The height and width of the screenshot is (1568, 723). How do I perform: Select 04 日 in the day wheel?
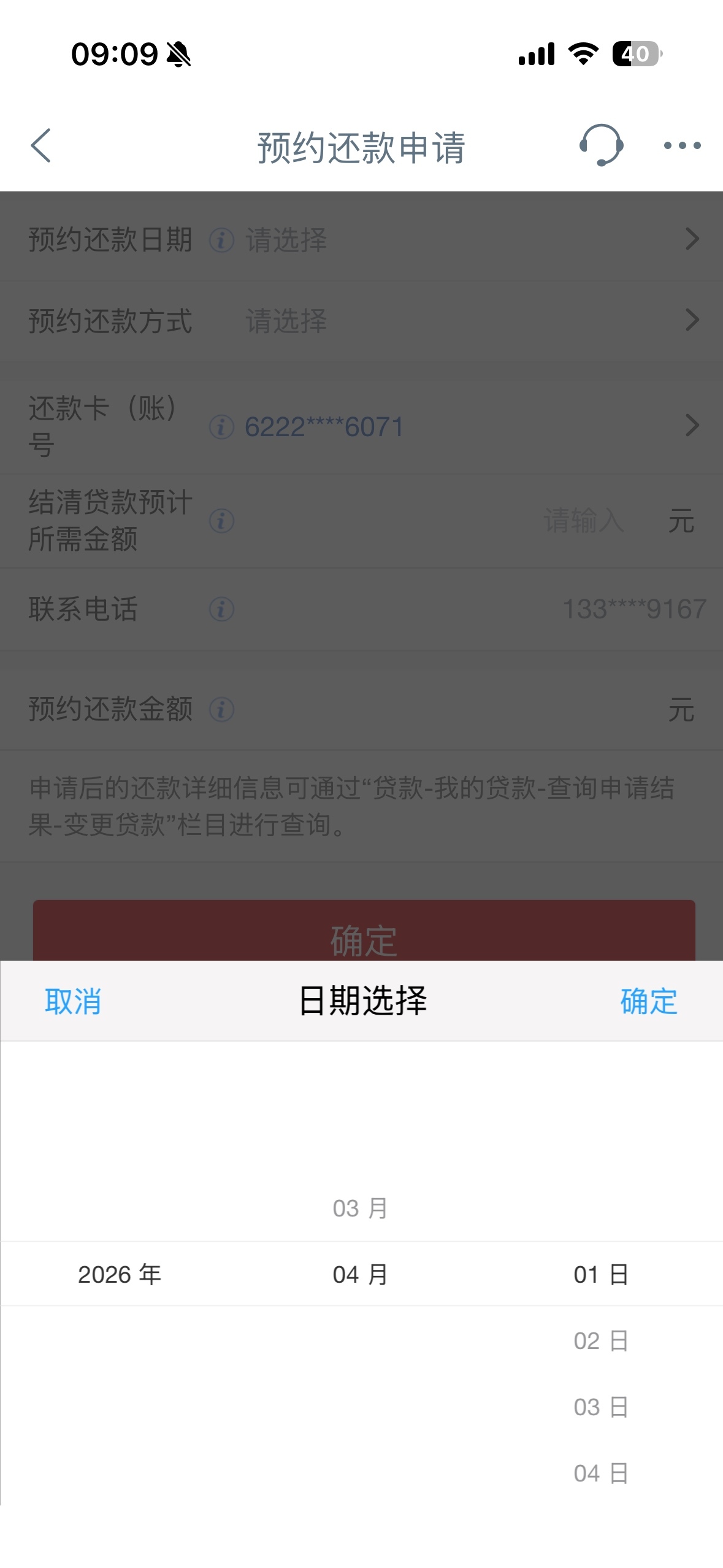pos(601,1474)
